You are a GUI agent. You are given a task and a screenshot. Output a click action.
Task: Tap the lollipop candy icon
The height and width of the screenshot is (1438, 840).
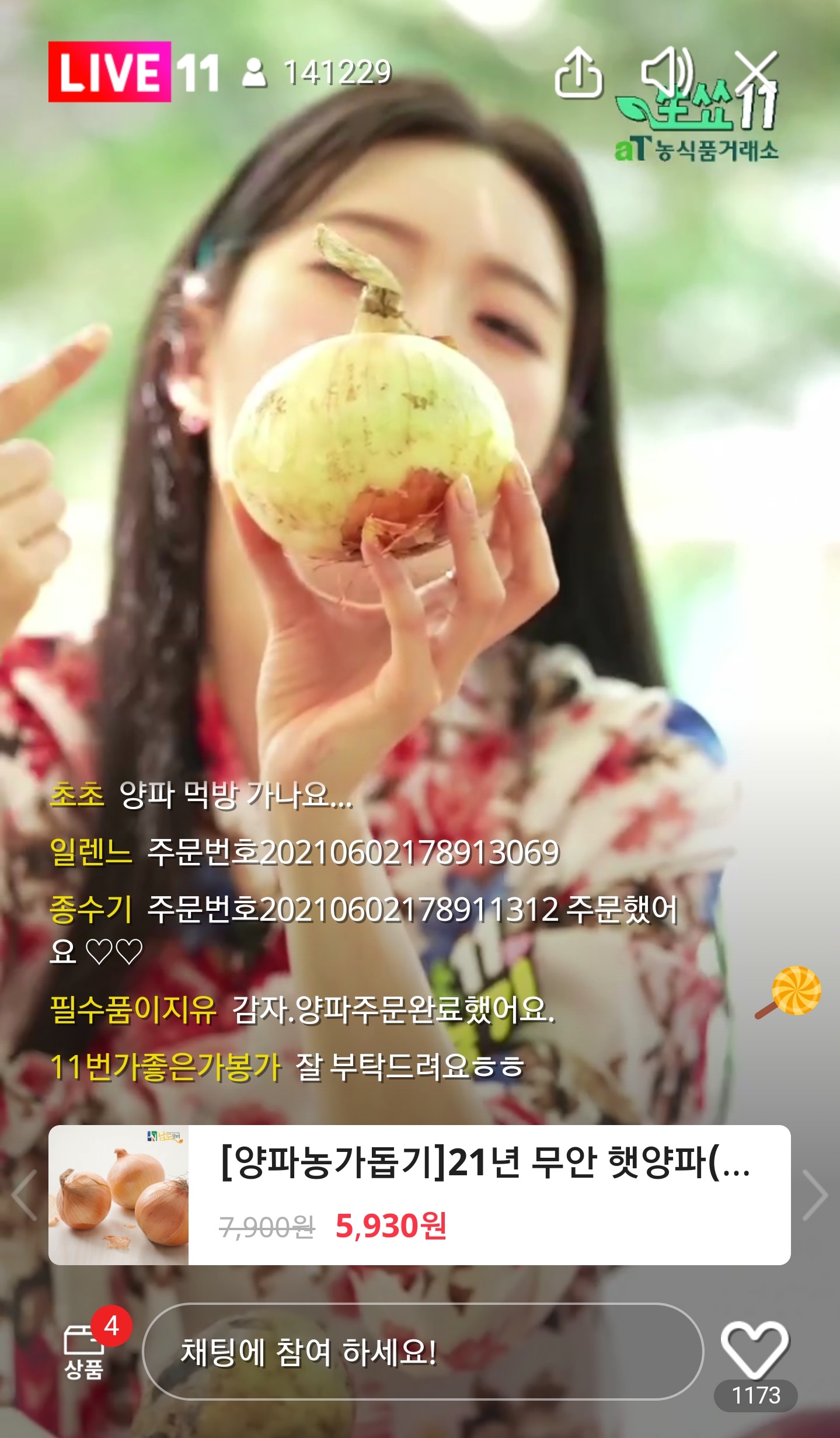tap(789, 993)
